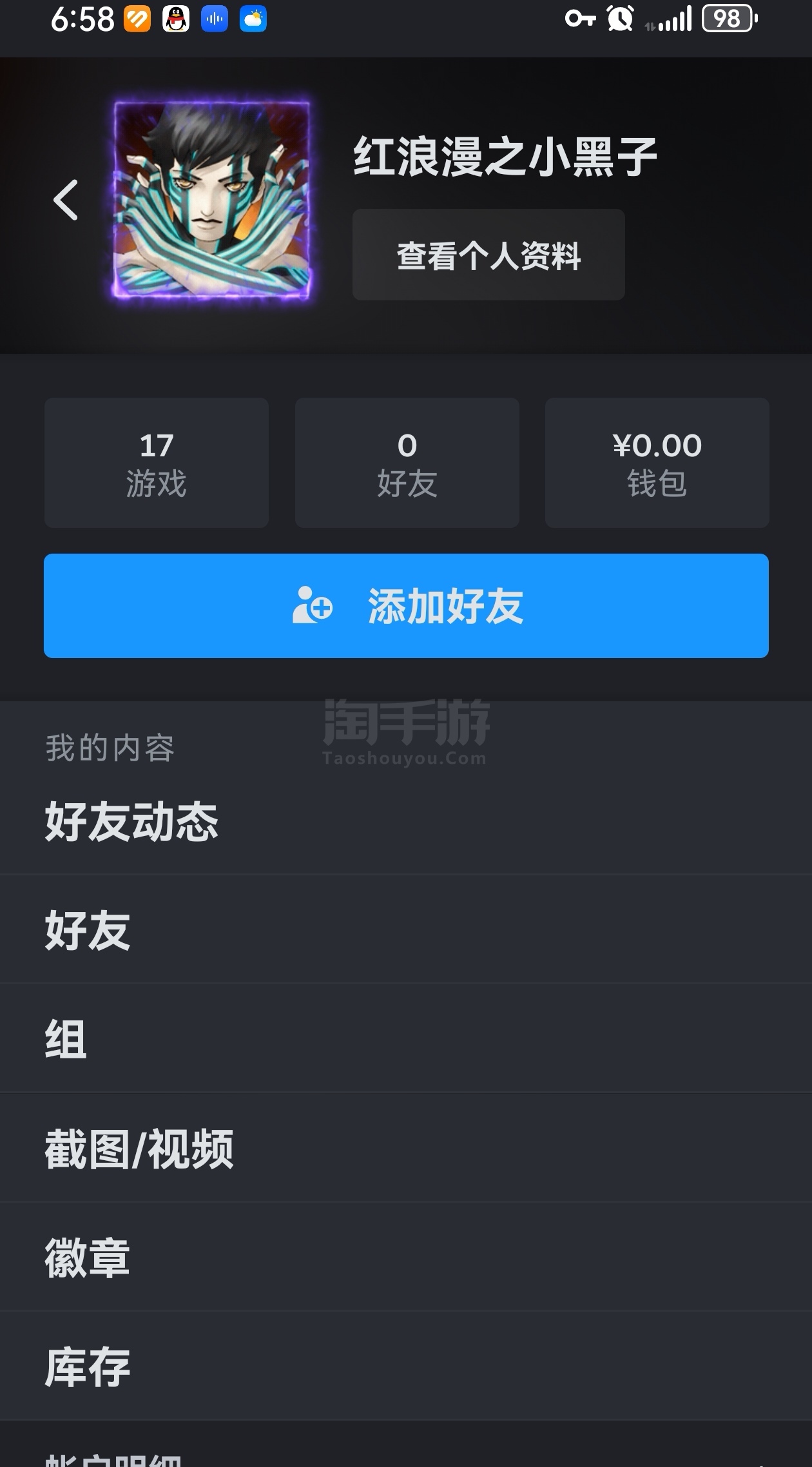Open the 17 游戏 games tile
Screen dimensions: 812x1467
click(x=157, y=463)
